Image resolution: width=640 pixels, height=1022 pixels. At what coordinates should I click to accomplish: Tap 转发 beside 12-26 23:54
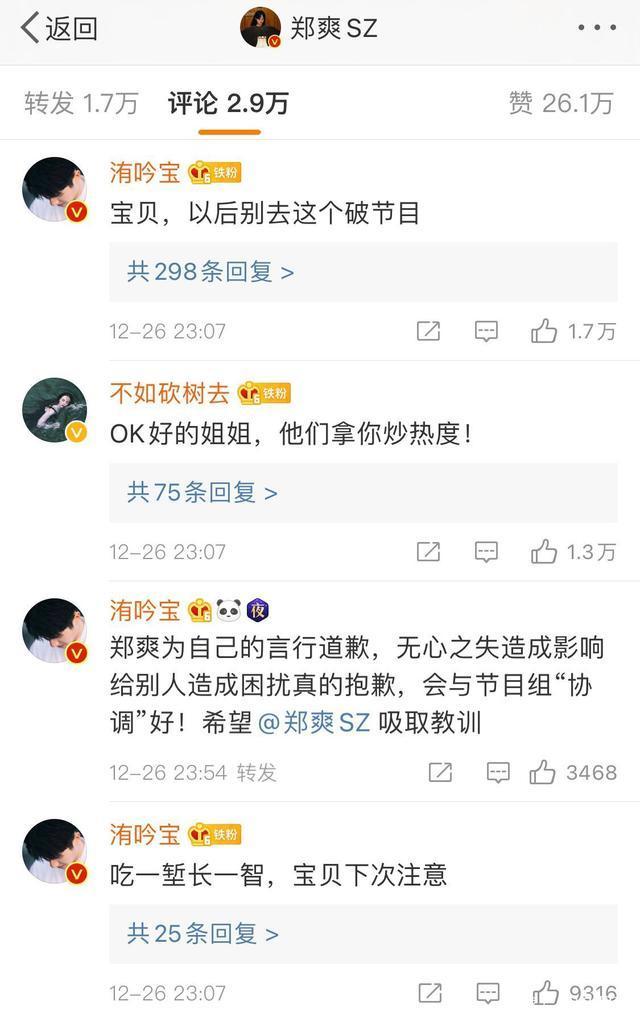pyautogui.click(x=256, y=772)
